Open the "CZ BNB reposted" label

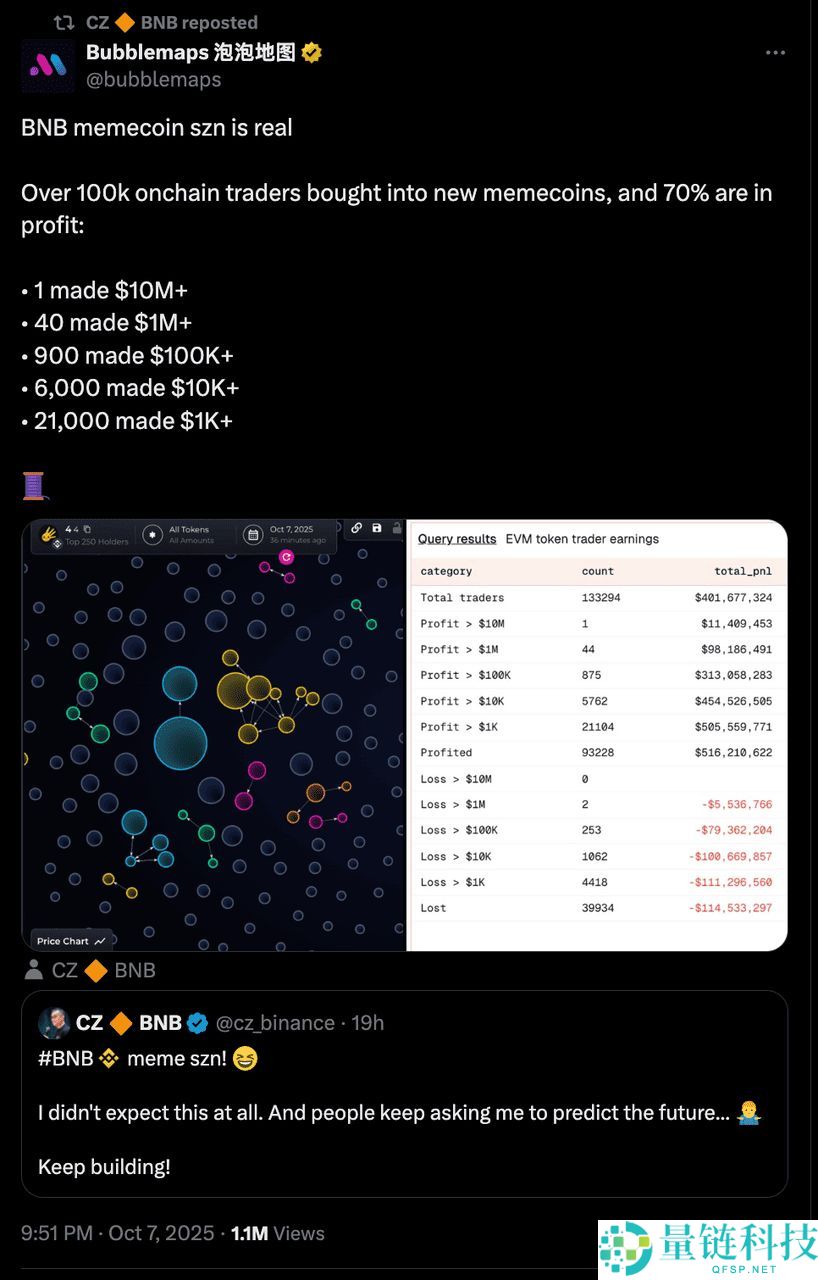[171, 22]
